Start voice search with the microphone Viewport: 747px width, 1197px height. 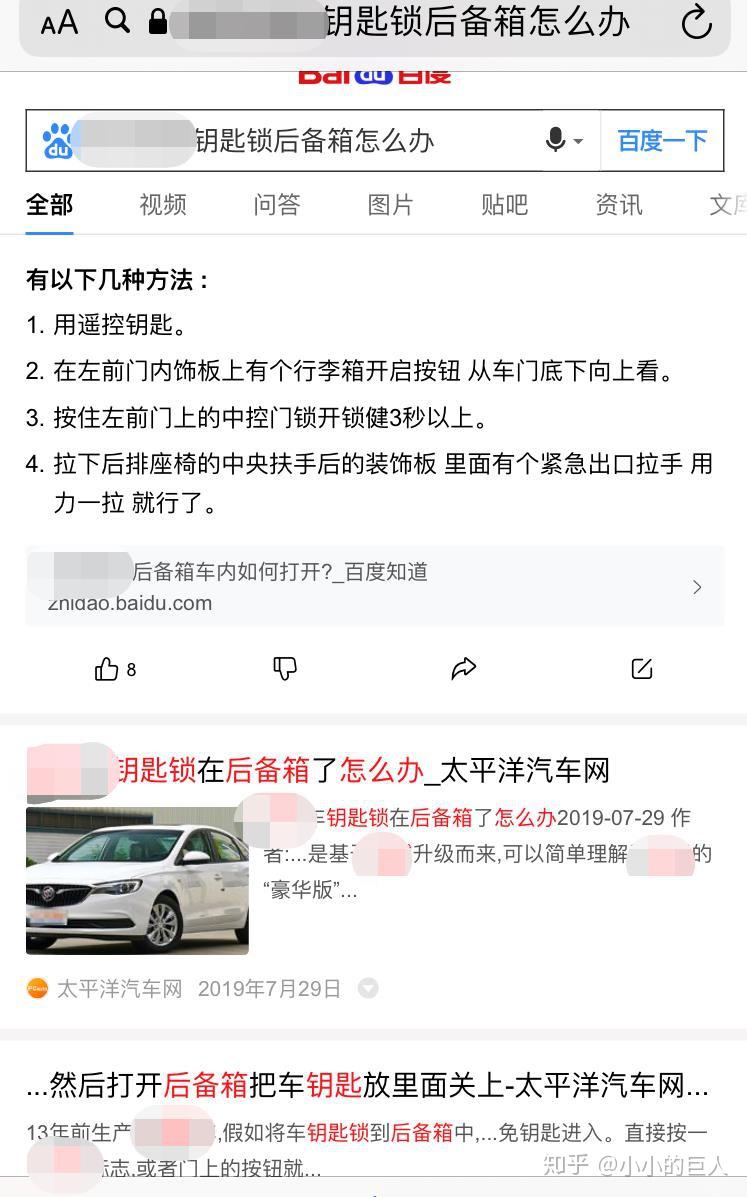tap(562, 140)
